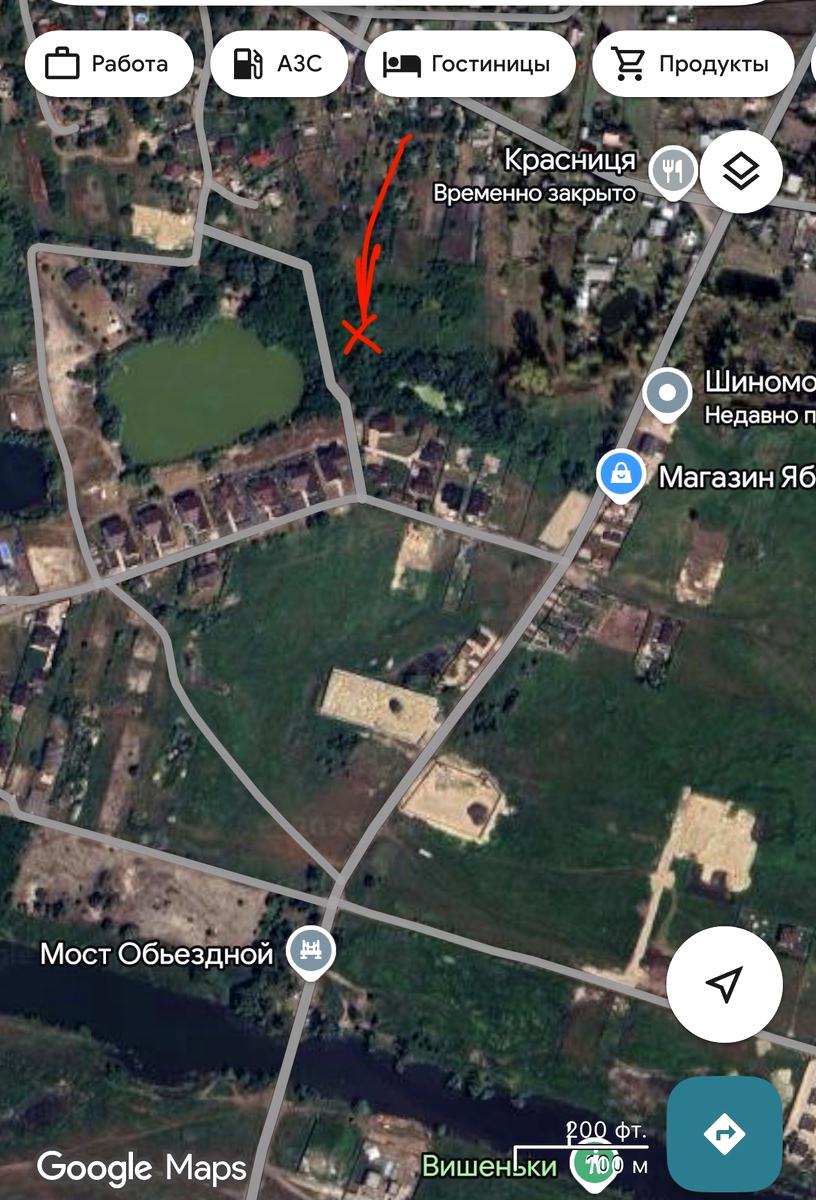View the Мост Обьездной bridge marker

click(311, 951)
